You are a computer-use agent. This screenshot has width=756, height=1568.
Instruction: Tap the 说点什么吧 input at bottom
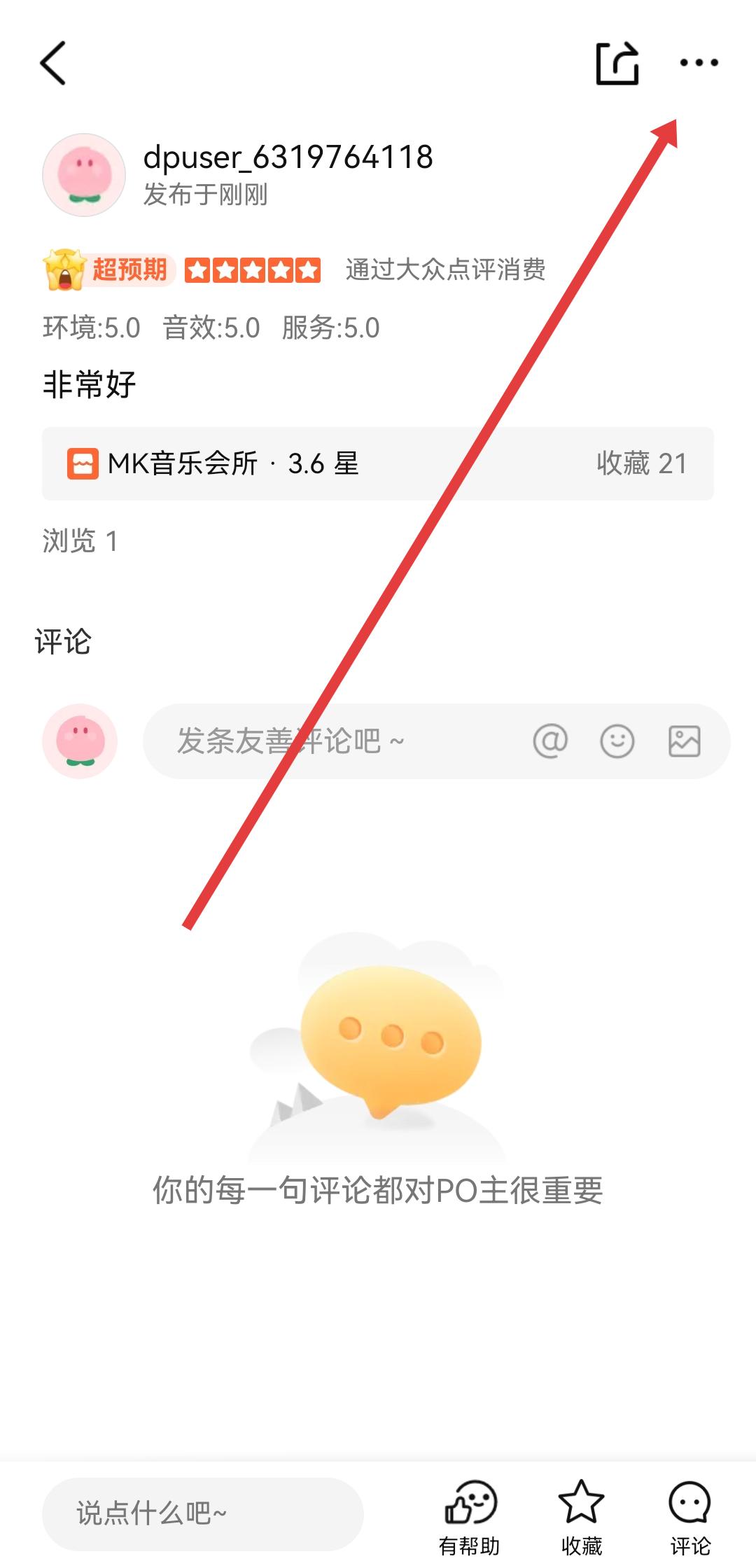pyautogui.click(x=203, y=1513)
